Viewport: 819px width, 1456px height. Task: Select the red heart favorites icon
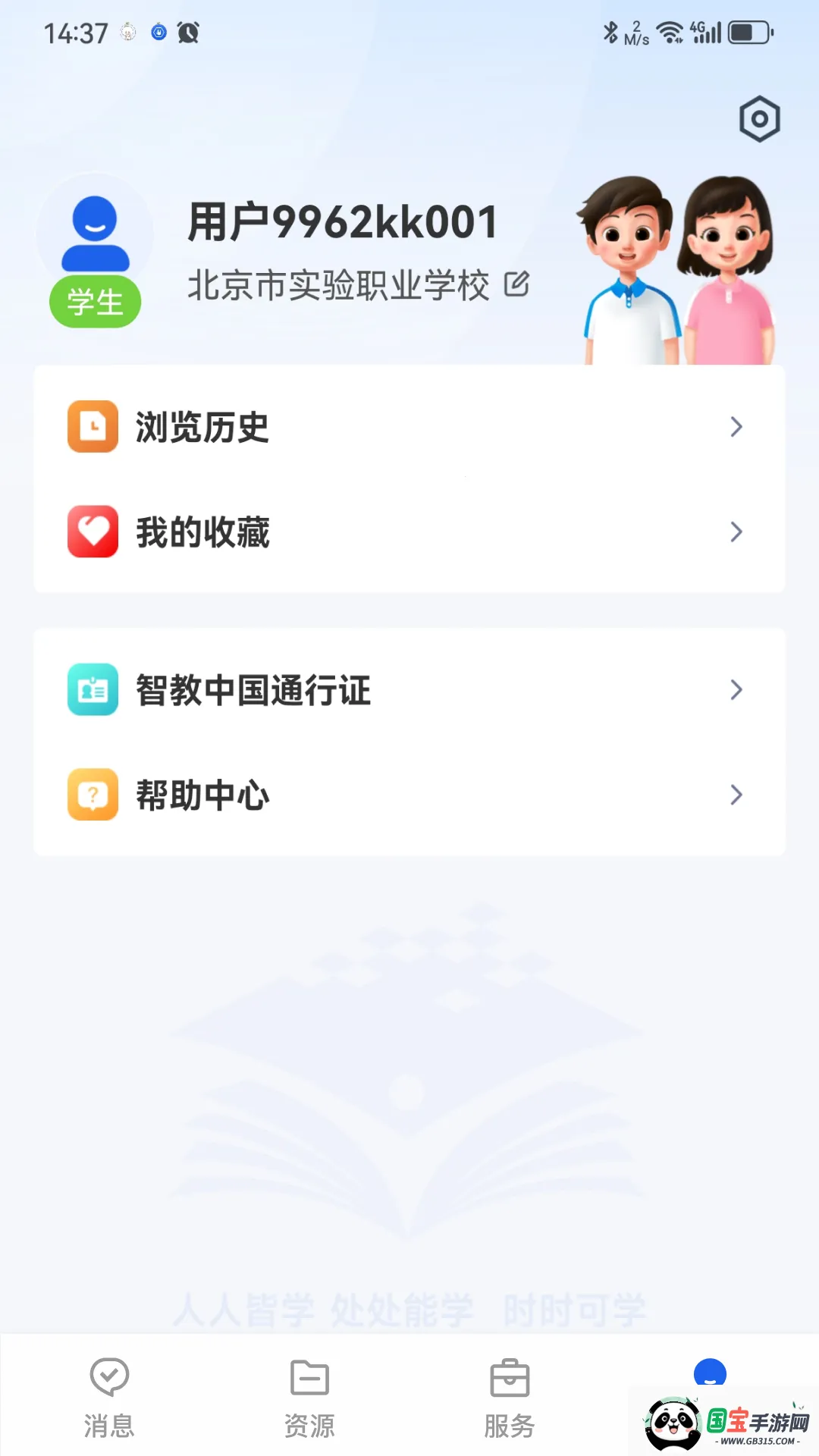click(x=93, y=532)
